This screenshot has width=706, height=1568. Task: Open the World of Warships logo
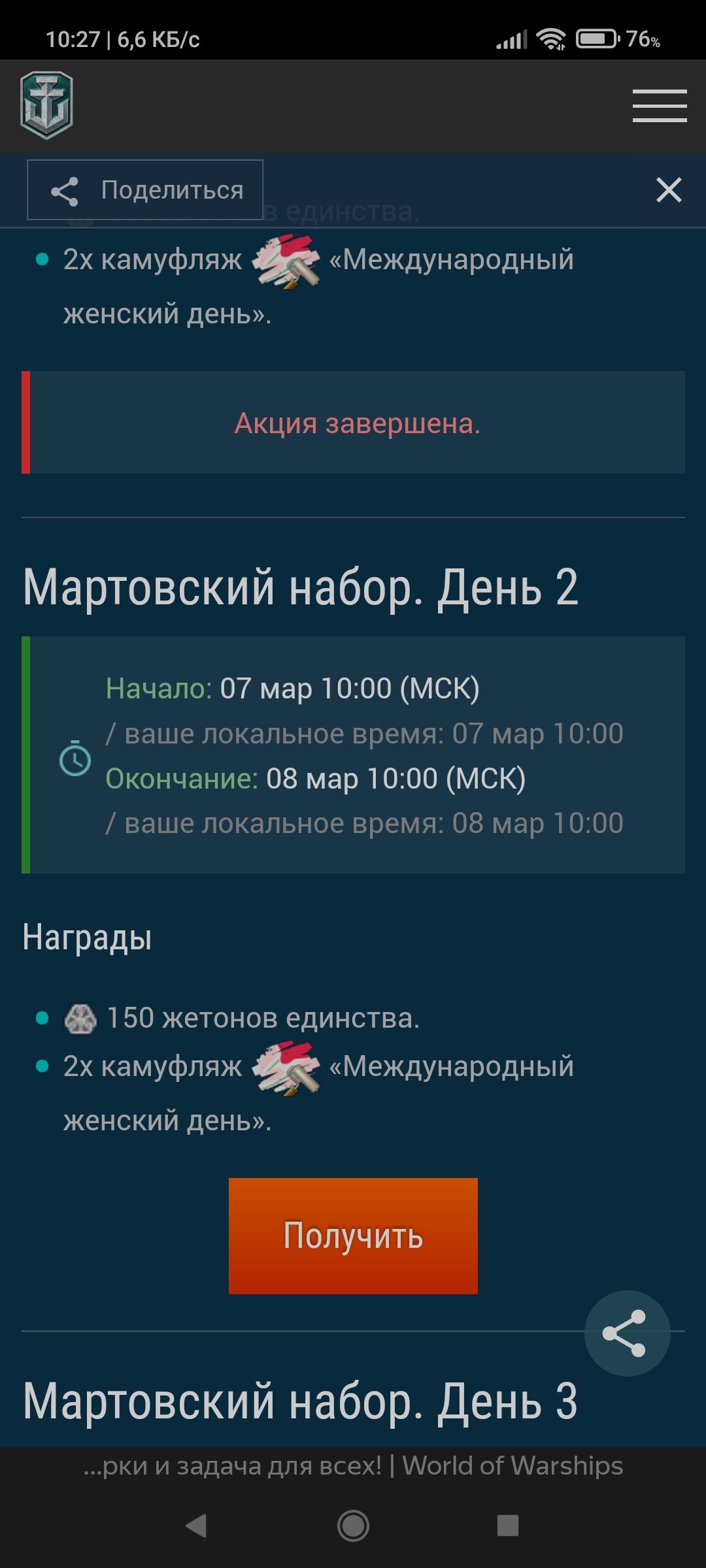tap(46, 106)
